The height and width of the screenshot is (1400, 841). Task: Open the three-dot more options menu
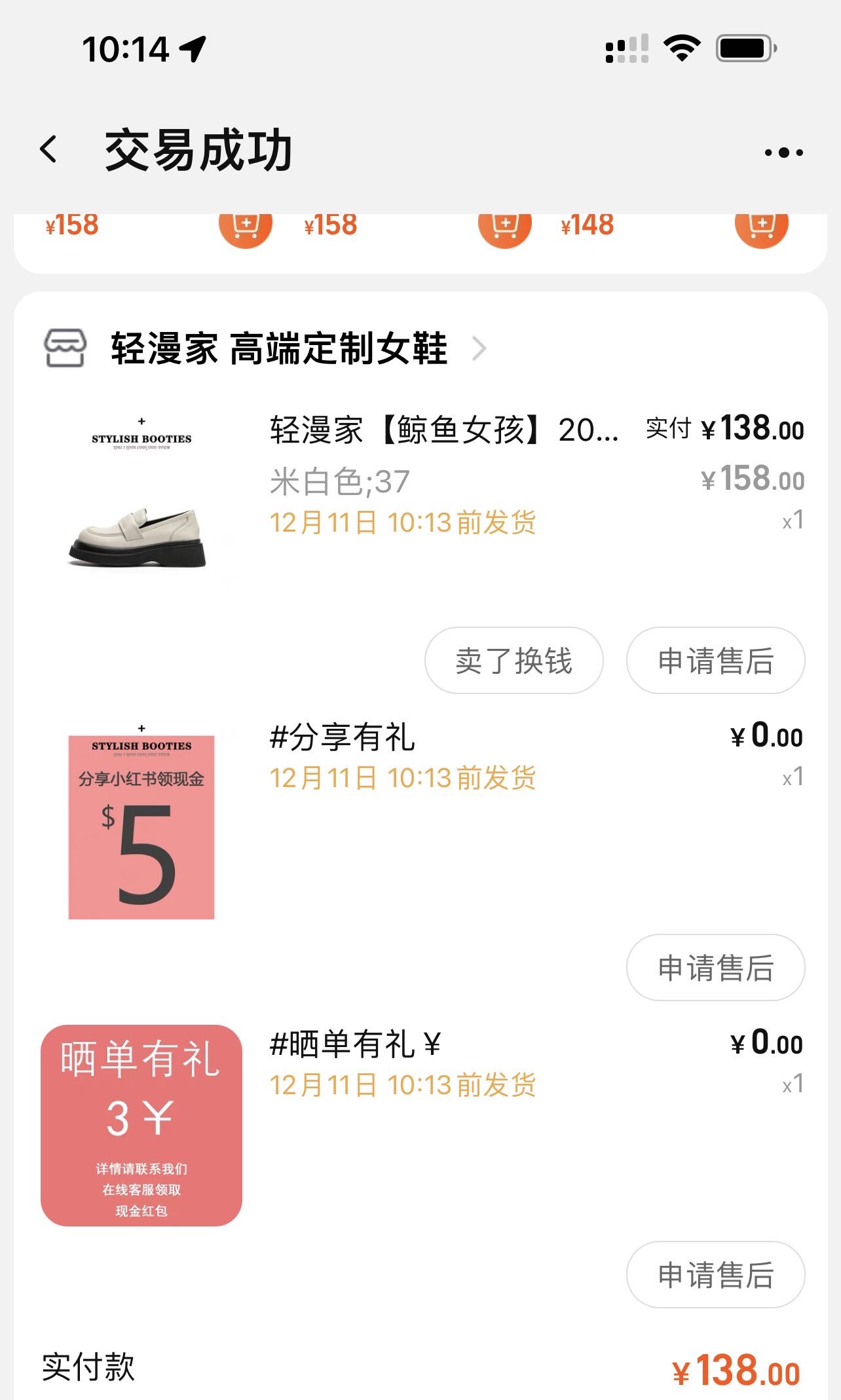coord(783,153)
